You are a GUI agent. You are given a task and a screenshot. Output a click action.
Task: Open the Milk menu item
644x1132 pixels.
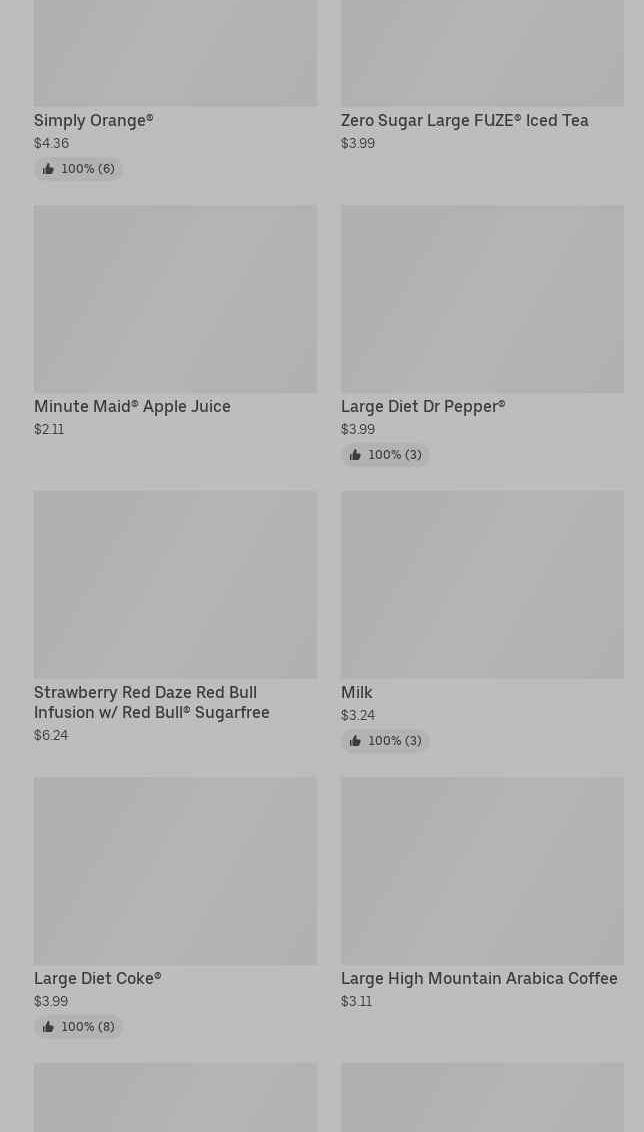click(357, 692)
